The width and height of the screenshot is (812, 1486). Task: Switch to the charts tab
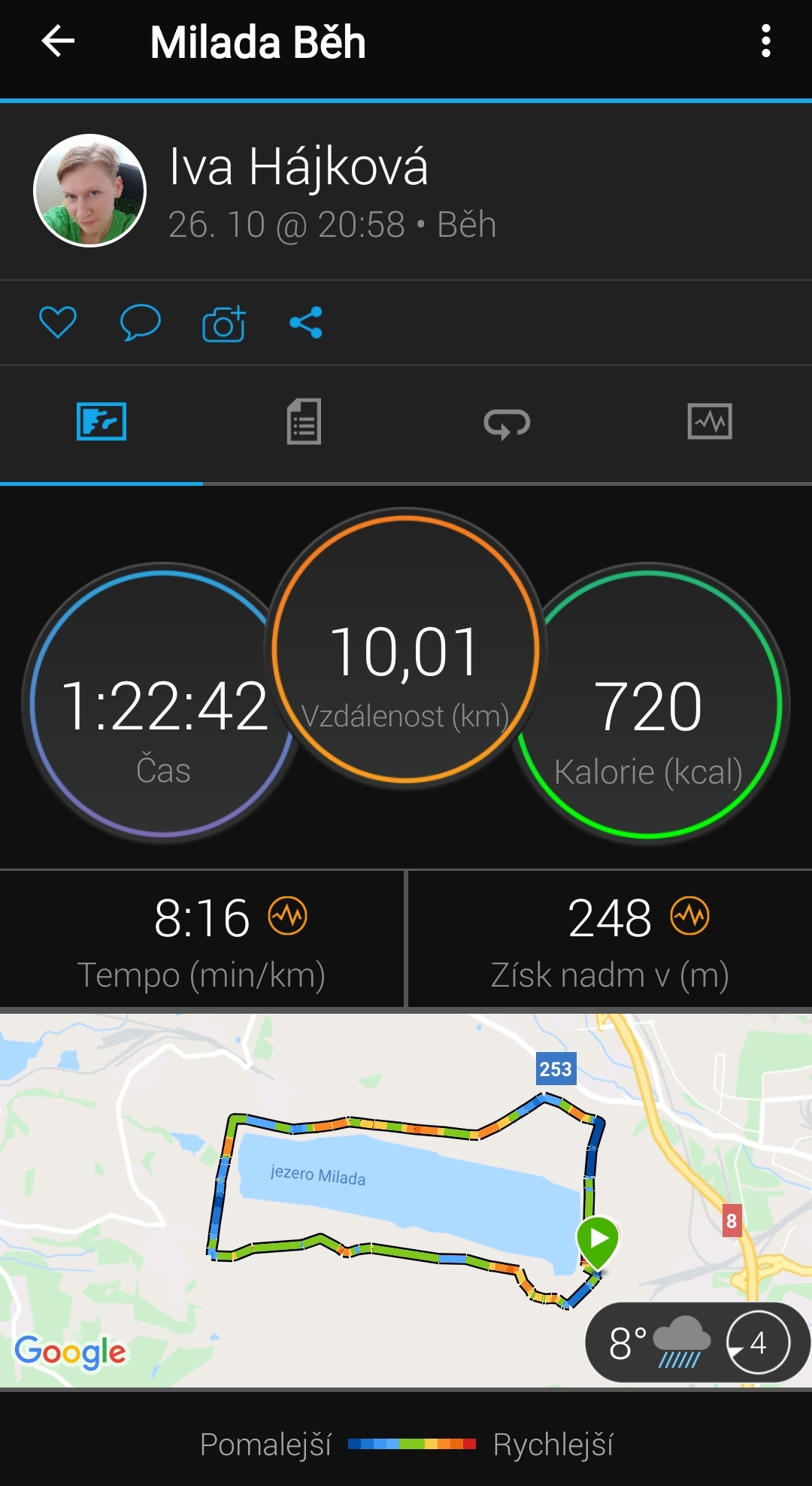coord(710,421)
